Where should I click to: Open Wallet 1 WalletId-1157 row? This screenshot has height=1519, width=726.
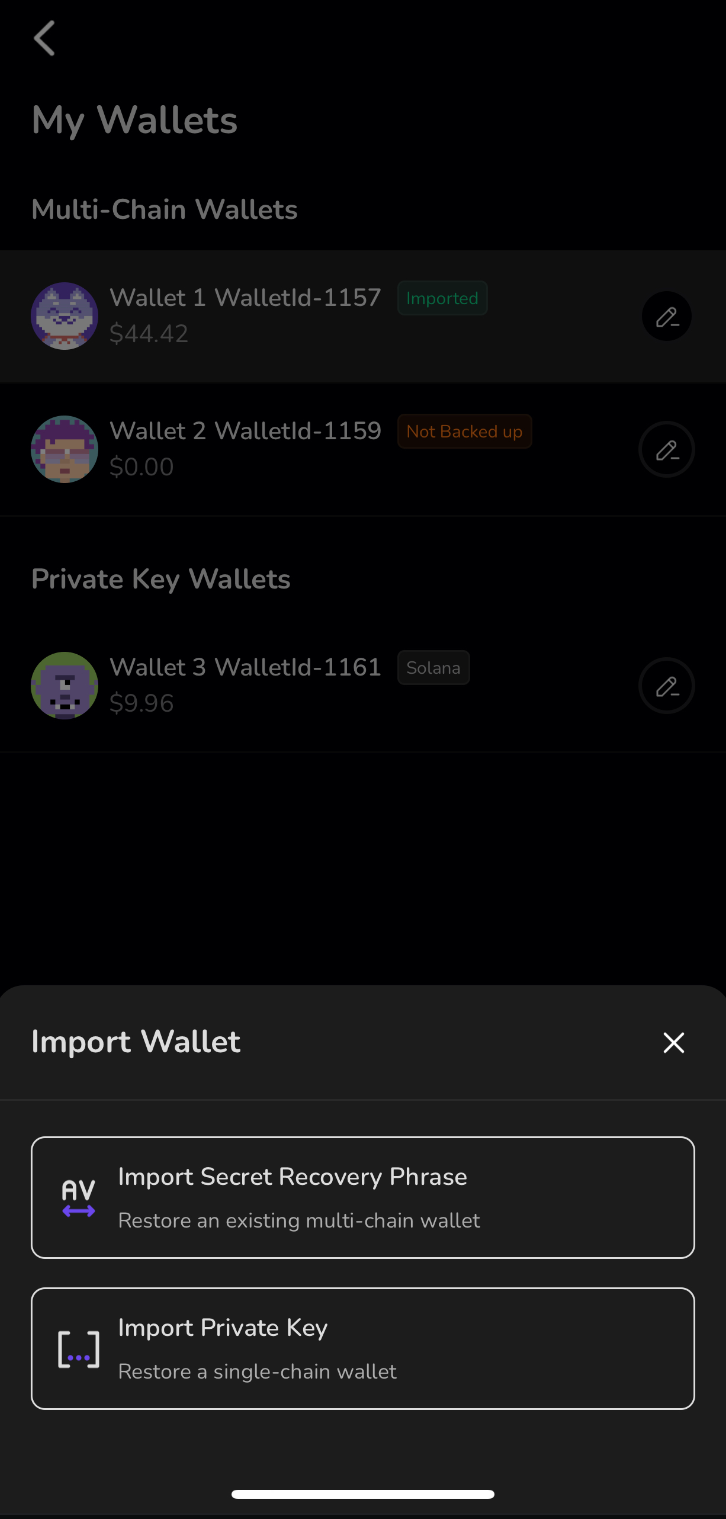[363, 316]
